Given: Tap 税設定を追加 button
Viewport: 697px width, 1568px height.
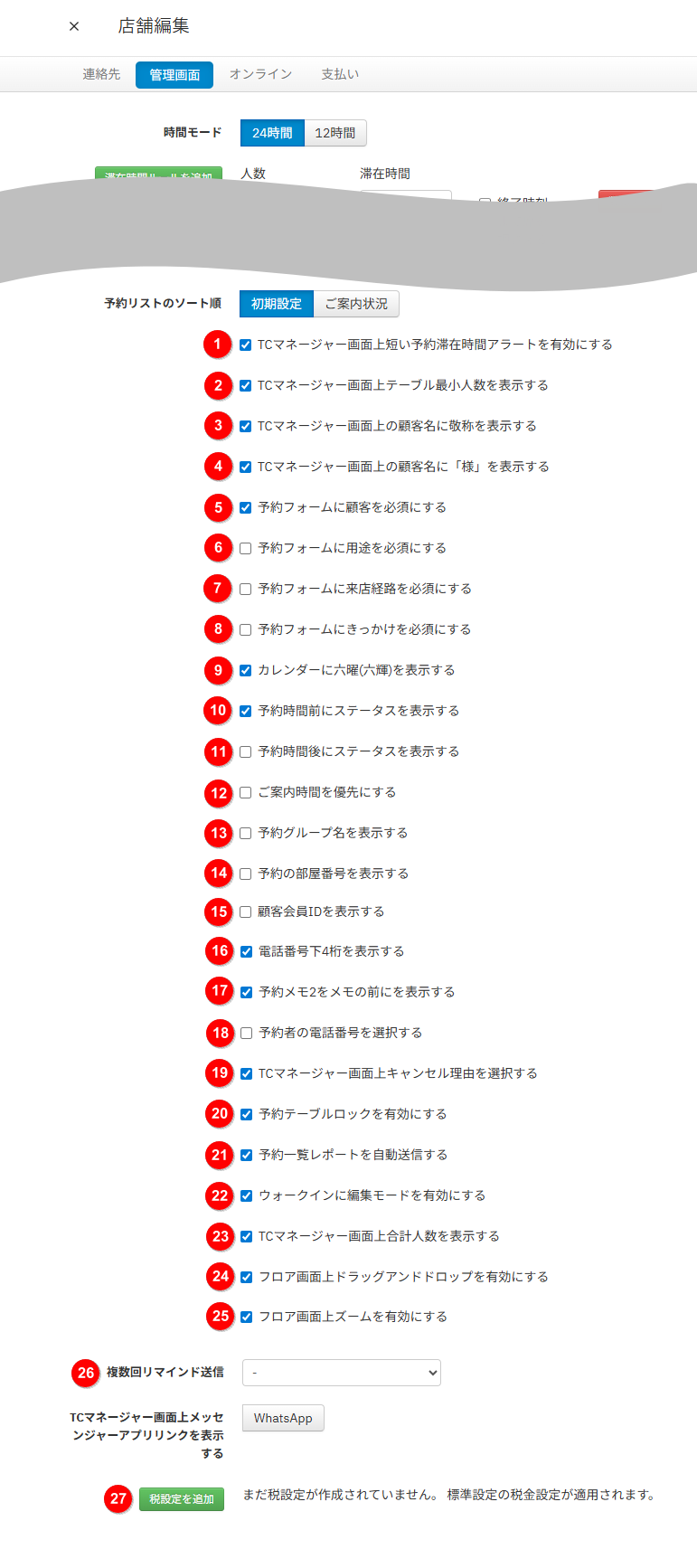Looking at the screenshot, I should click(x=182, y=1499).
